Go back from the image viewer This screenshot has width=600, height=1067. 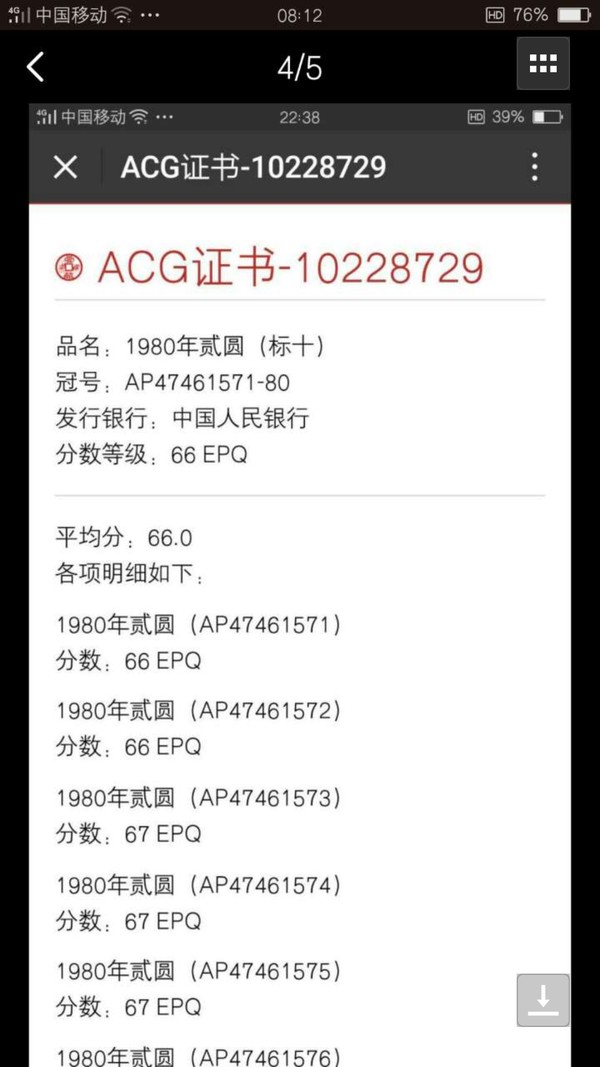tap(35, 67)
